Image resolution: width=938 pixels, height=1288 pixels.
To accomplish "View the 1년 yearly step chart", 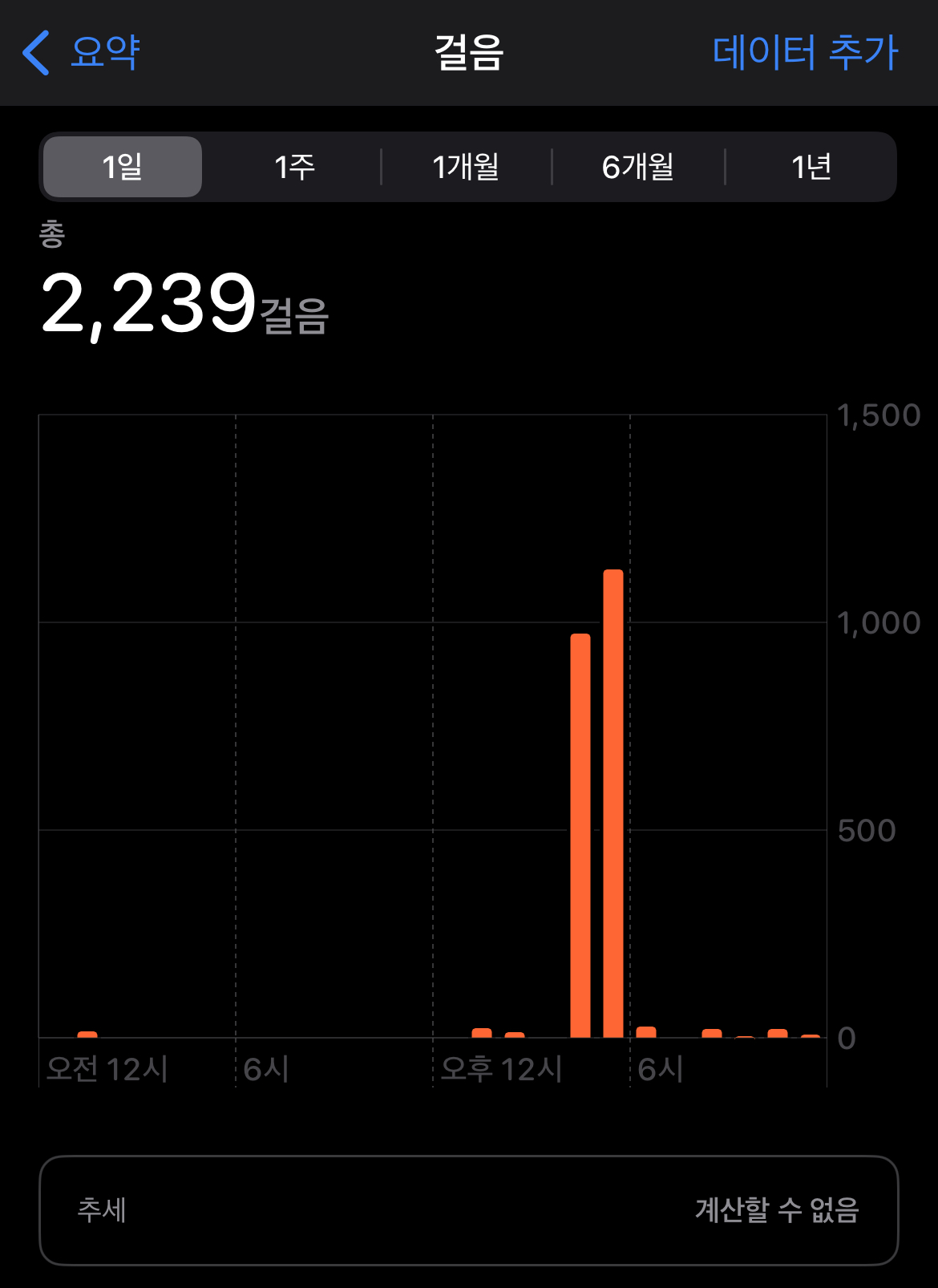I will pyautogui.click(x=811, y=167).
